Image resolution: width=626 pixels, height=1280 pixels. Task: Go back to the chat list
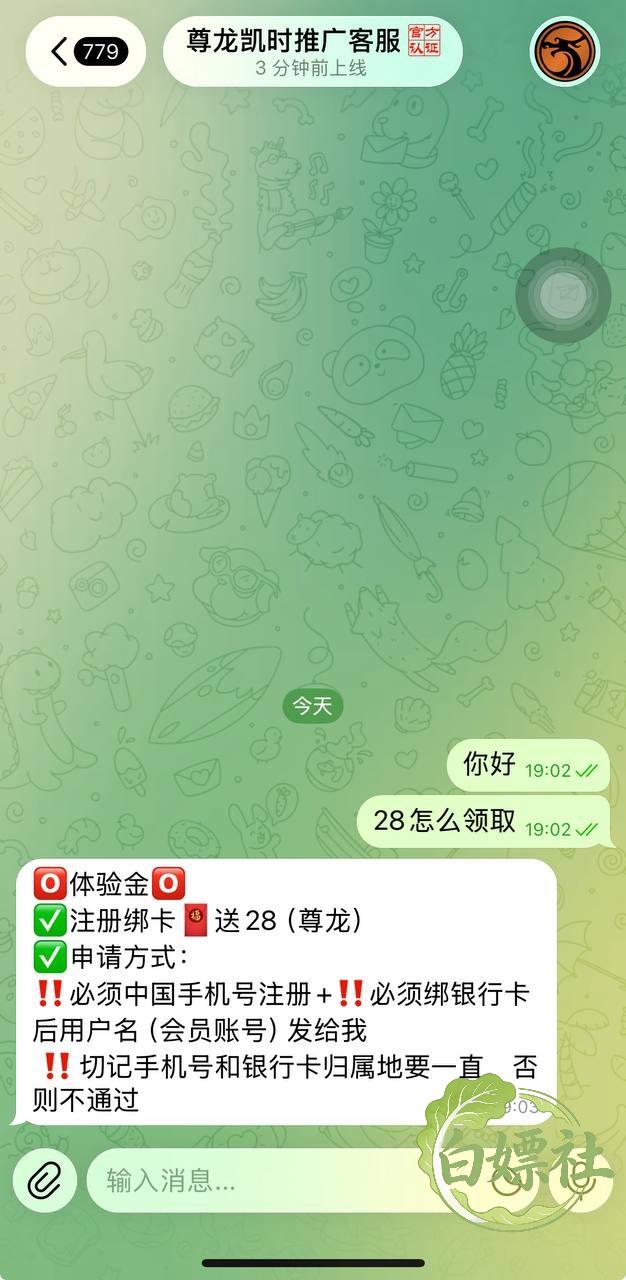coord(86,51)
